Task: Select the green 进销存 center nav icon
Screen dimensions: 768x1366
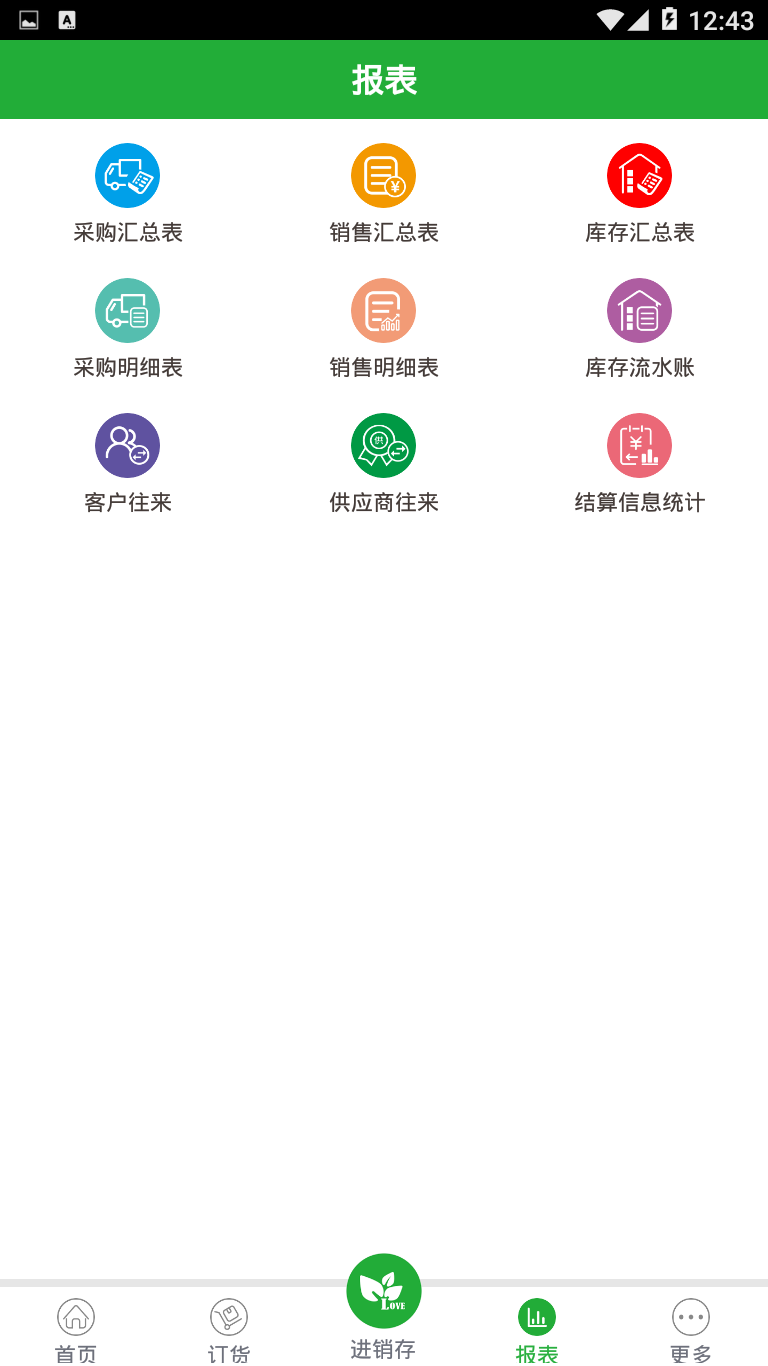Action: tap(383, 1290)
